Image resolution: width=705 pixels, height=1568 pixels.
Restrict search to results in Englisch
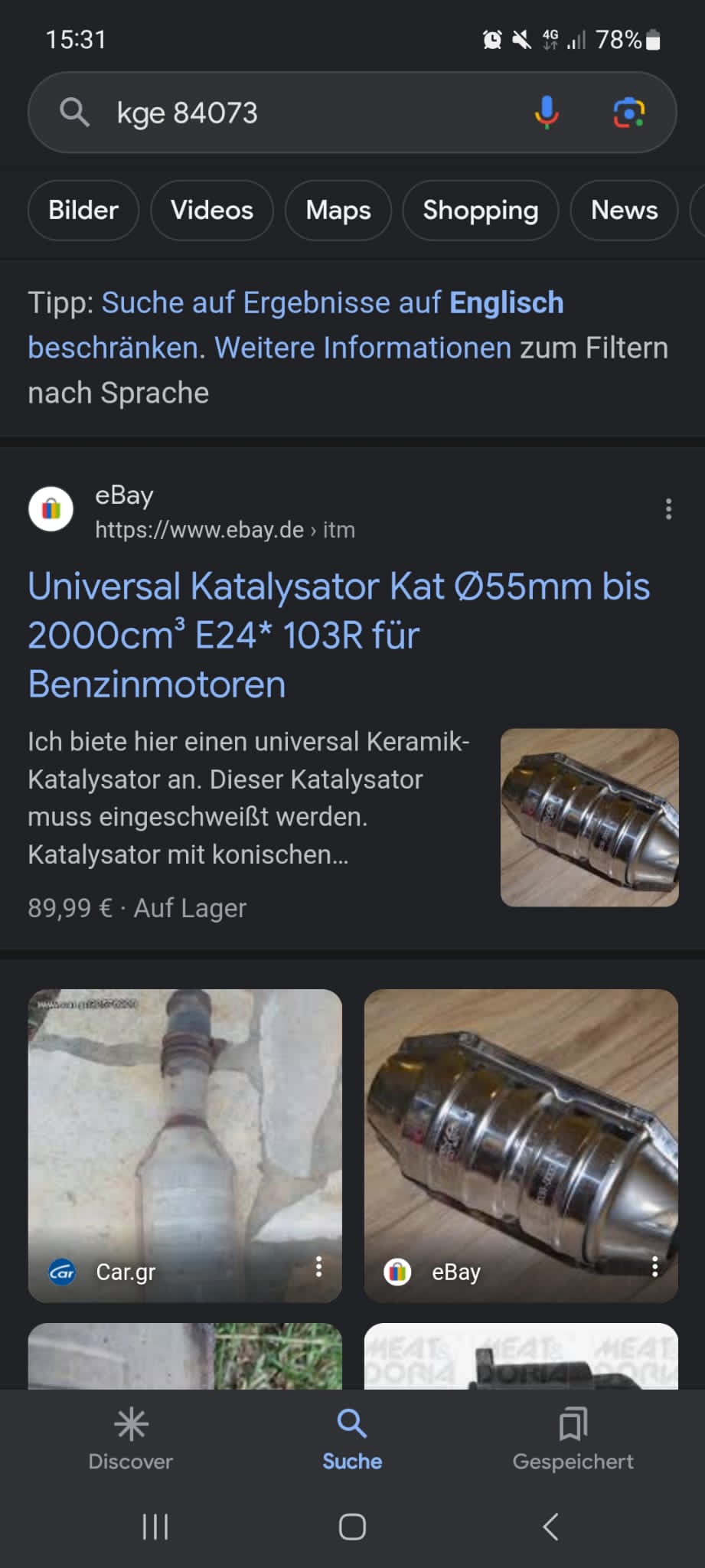click(x=332, y=303)
